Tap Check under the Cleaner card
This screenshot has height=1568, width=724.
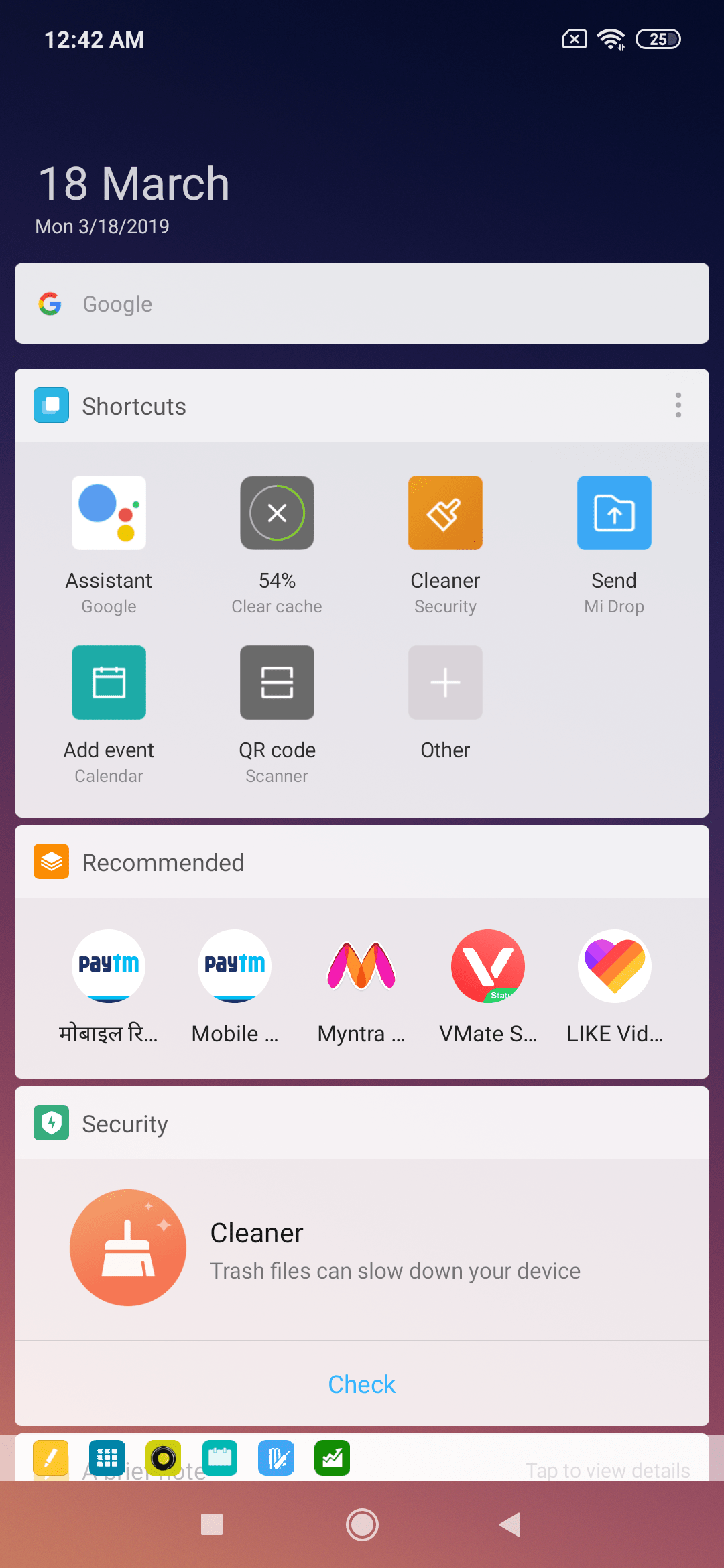[362, 1384]
